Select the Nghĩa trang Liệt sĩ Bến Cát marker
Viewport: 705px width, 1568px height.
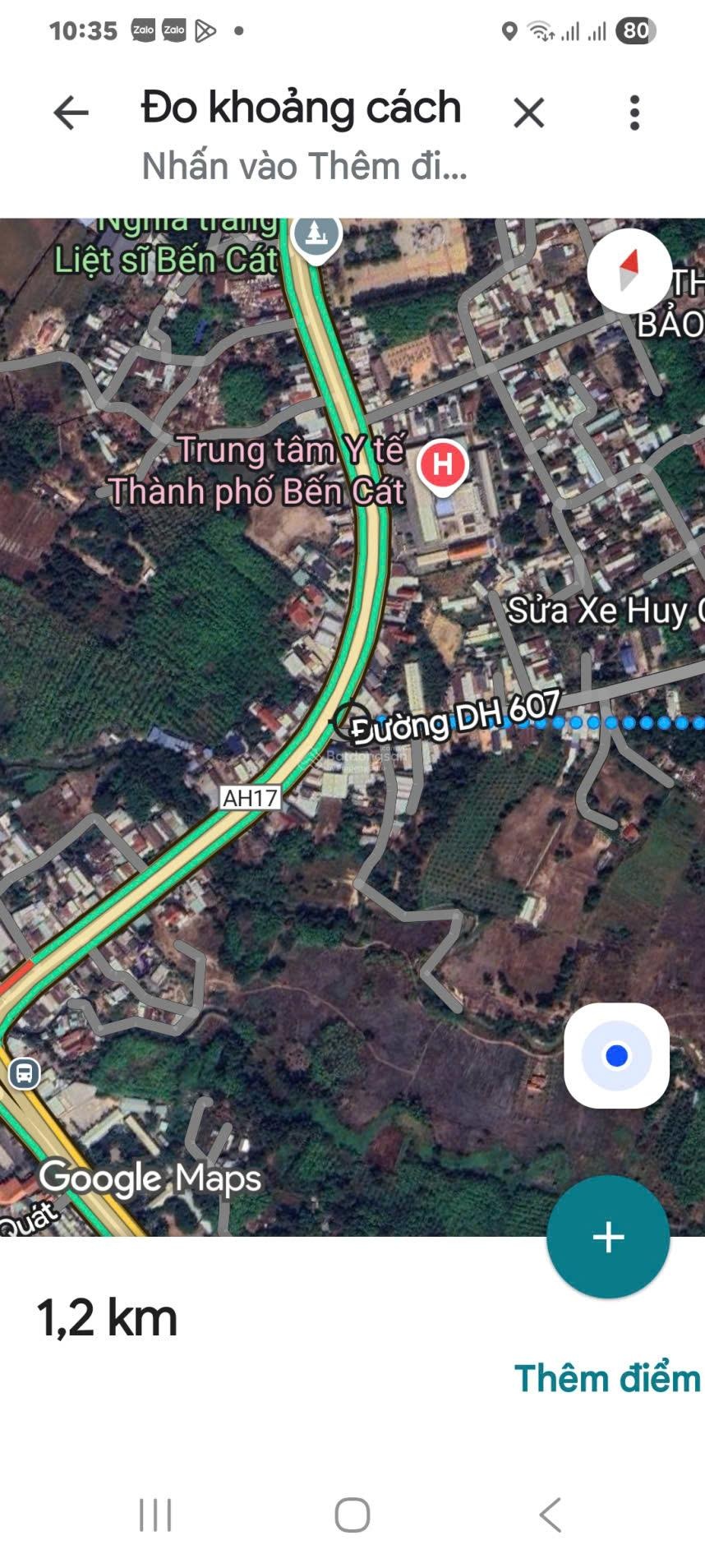pos(316,236)
